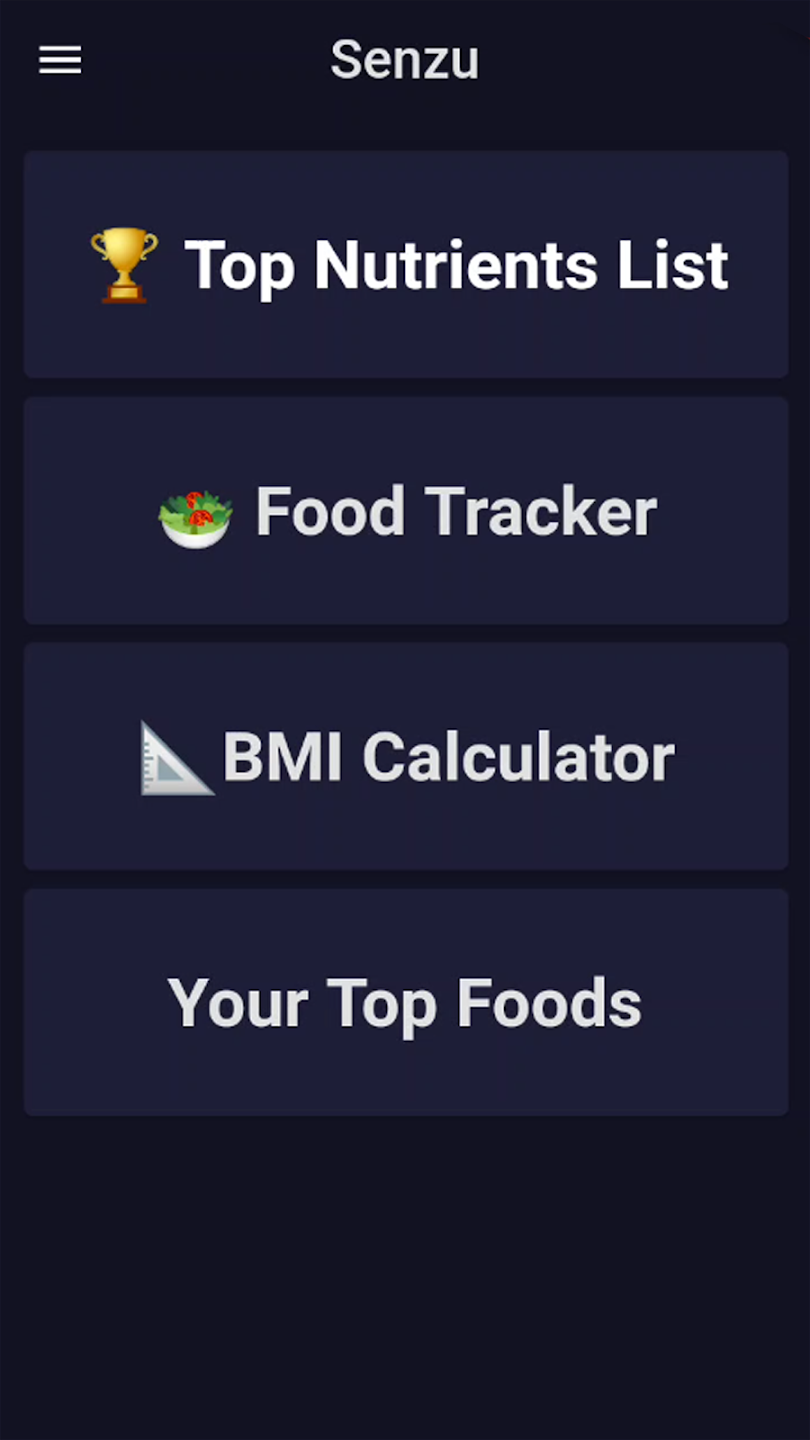Launch the BMI Calculator
Image resolution: width=810 pixels, height=1440 pixels.
[x=406, y=757]
